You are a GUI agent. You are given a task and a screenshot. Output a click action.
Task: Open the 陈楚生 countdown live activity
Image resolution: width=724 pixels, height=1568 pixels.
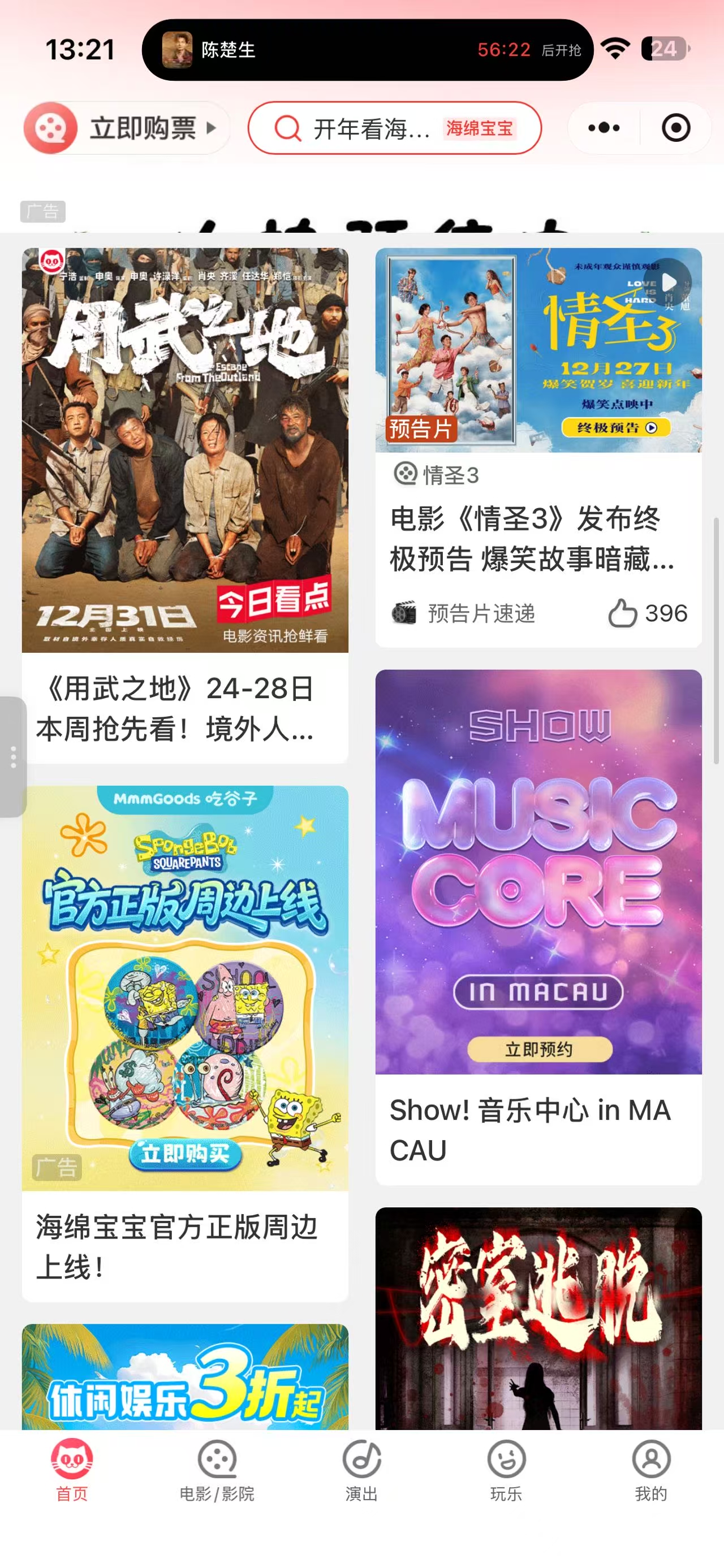367,50
